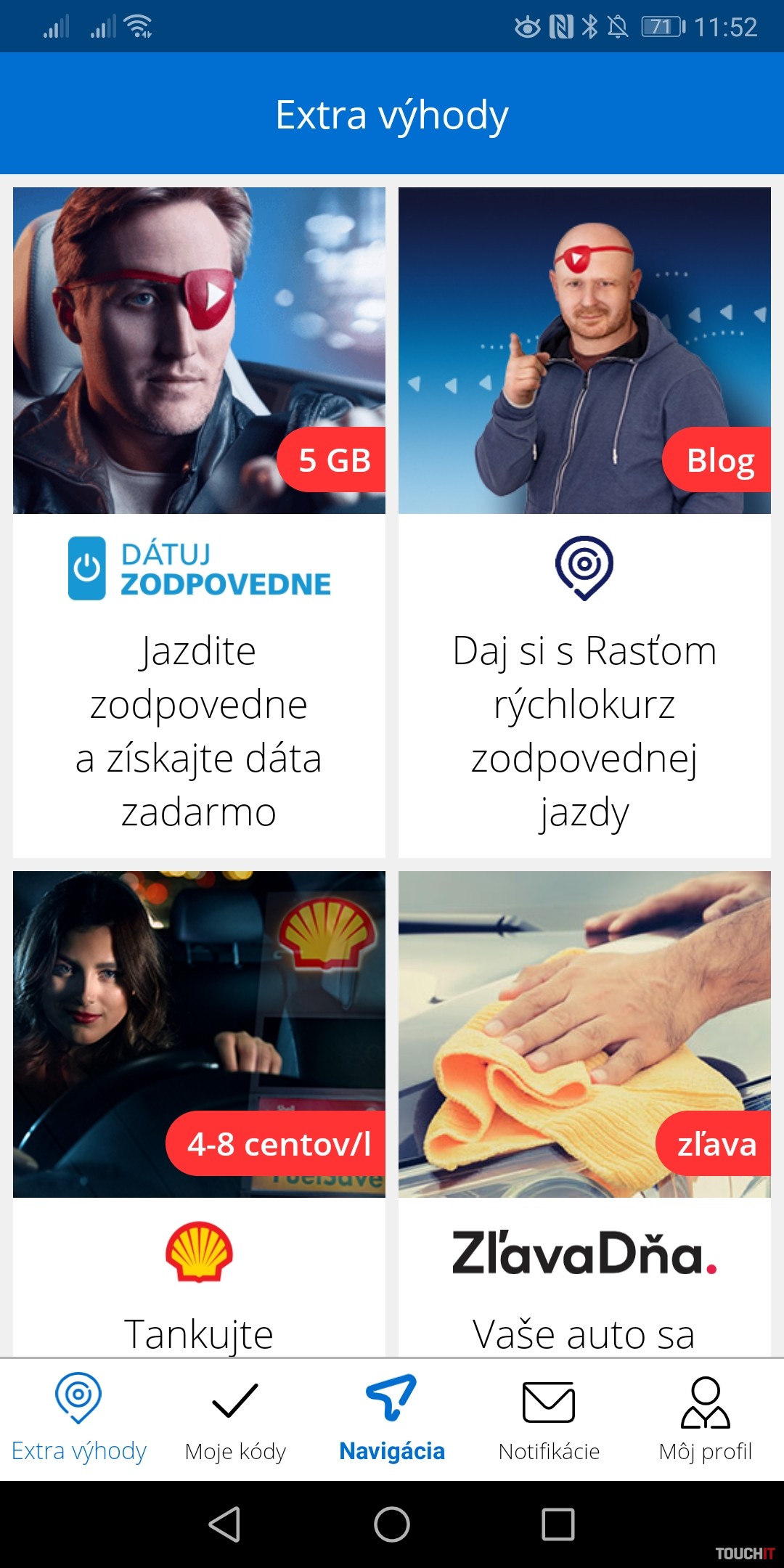Viewport: 784px width, 1568px height.
Task: Open the Notifikácie tab
Action: (x=549, y=1418)
